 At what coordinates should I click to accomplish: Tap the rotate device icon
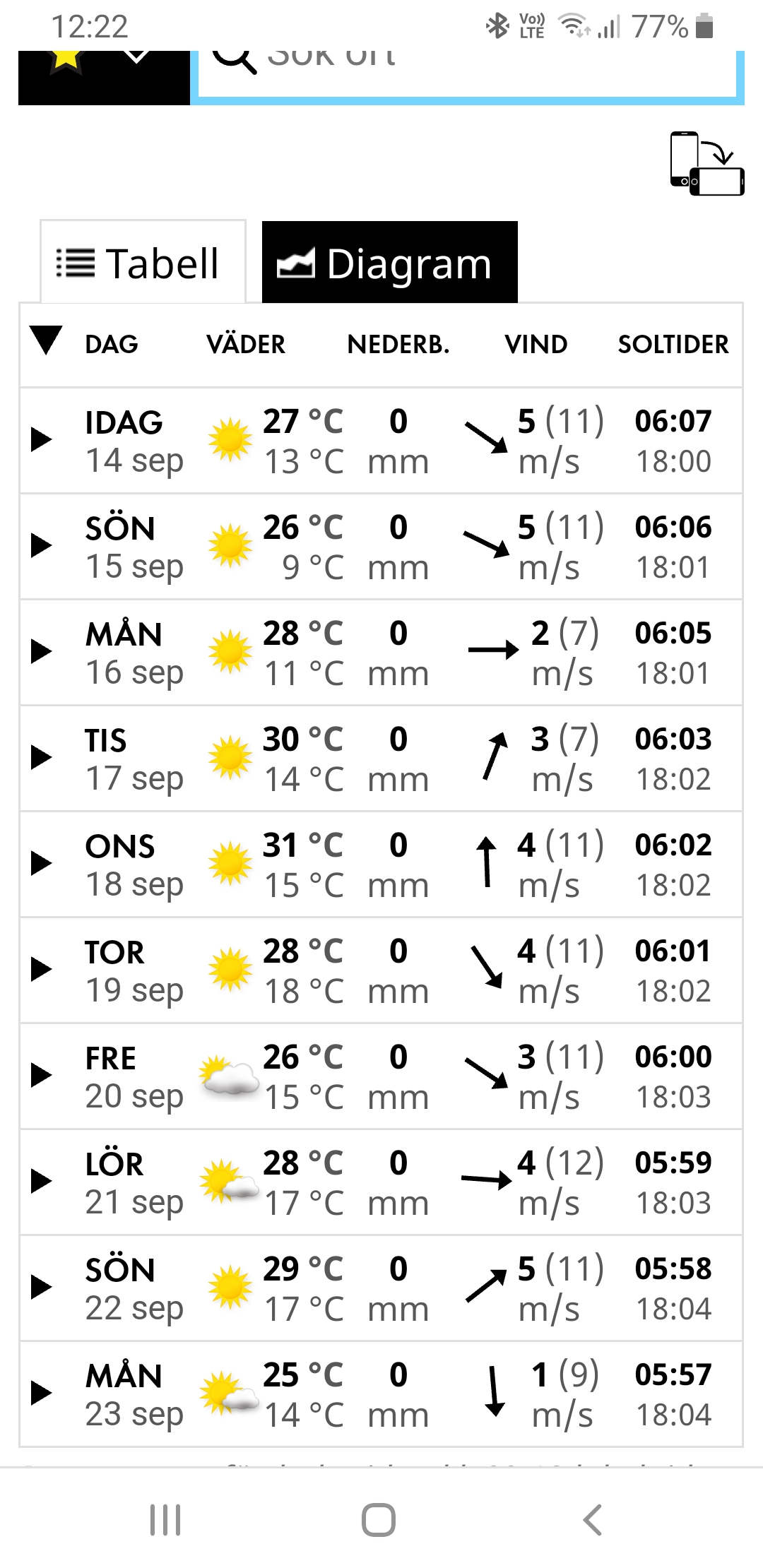(x=706, y=163)
